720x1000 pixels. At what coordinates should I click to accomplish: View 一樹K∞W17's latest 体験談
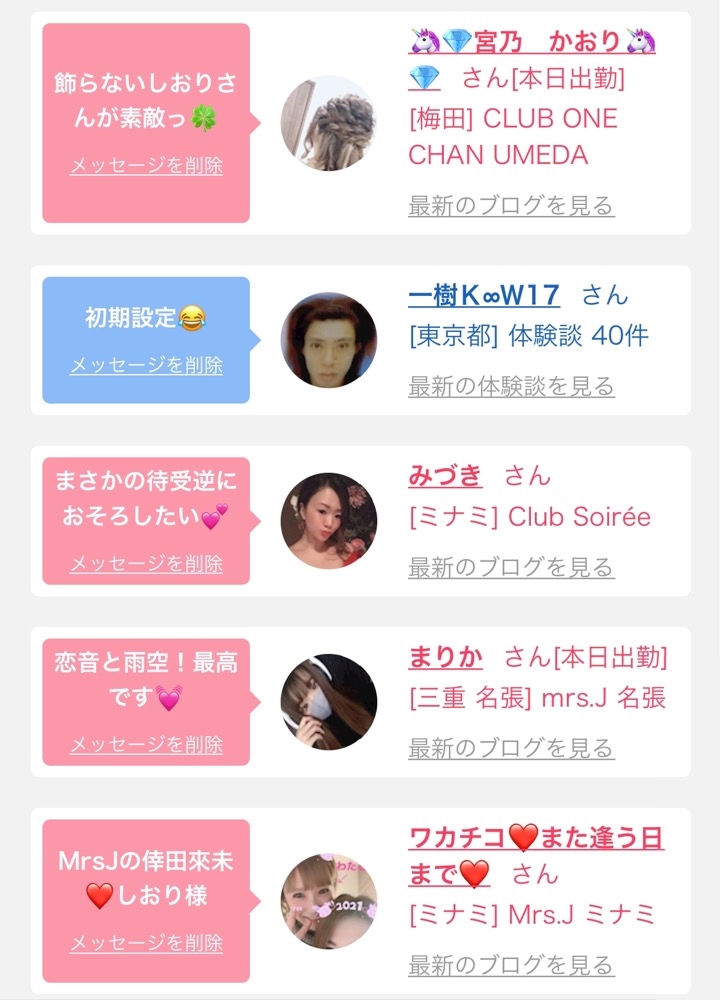click(511, 386)
